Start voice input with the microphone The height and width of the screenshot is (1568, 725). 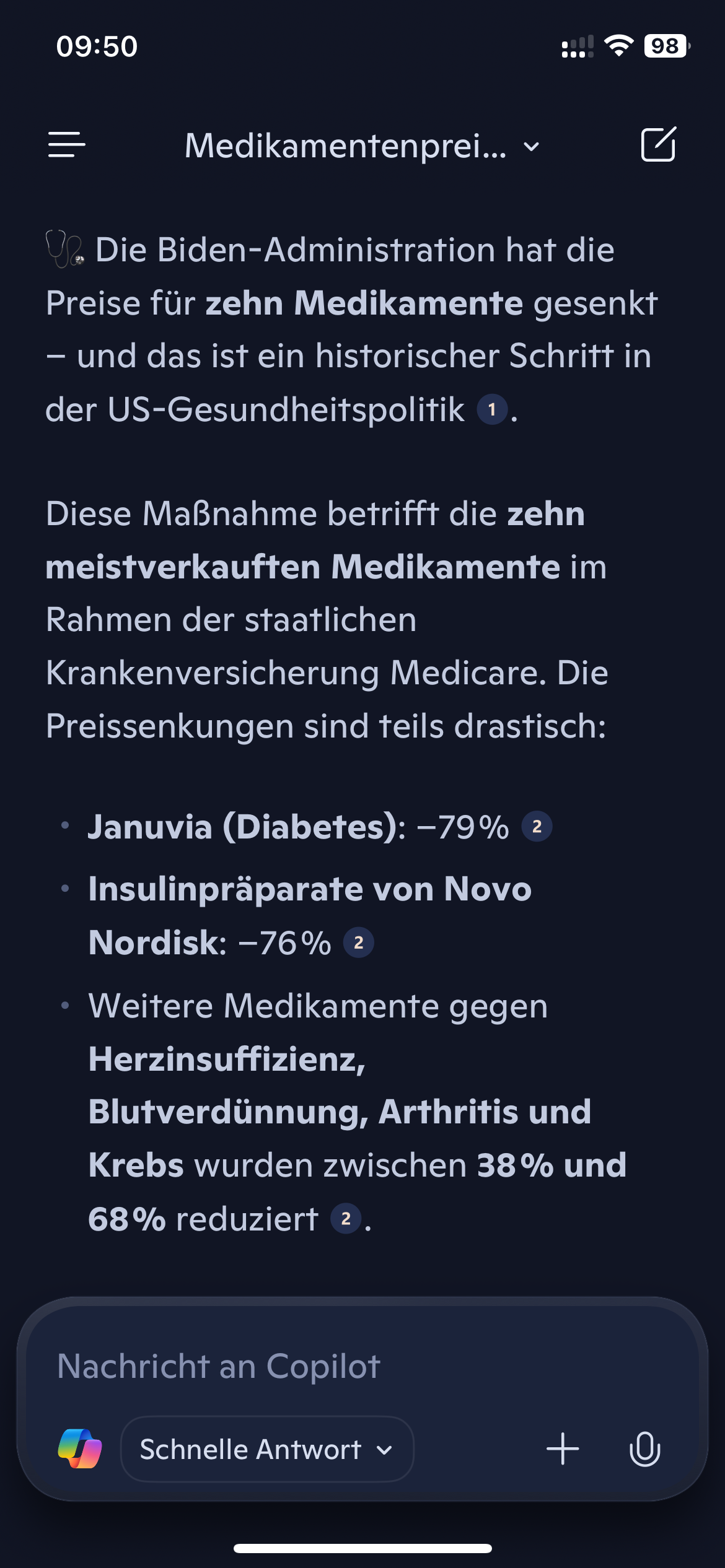(x=644, y=1449)
